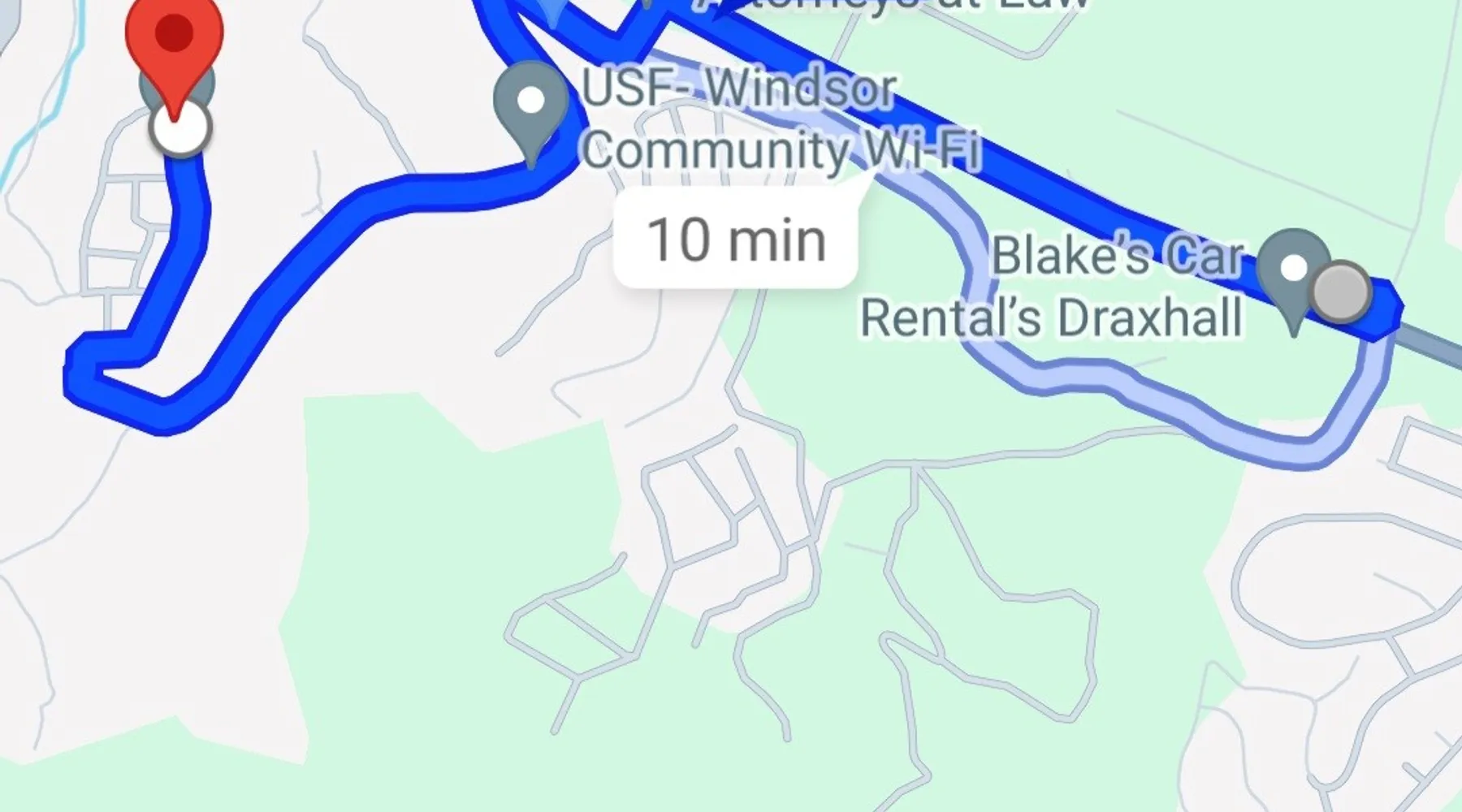
Task: Tap the red destination pin
Action: pos(174,38)
